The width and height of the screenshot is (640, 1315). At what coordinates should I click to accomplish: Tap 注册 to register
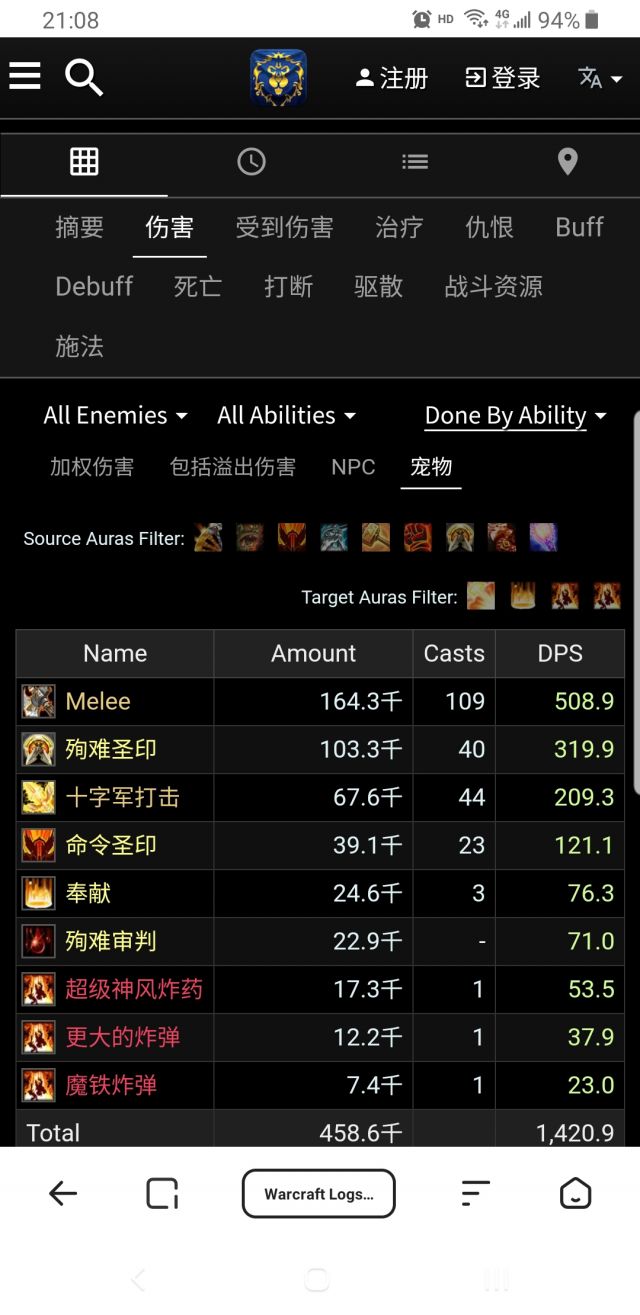click(392, 78)
